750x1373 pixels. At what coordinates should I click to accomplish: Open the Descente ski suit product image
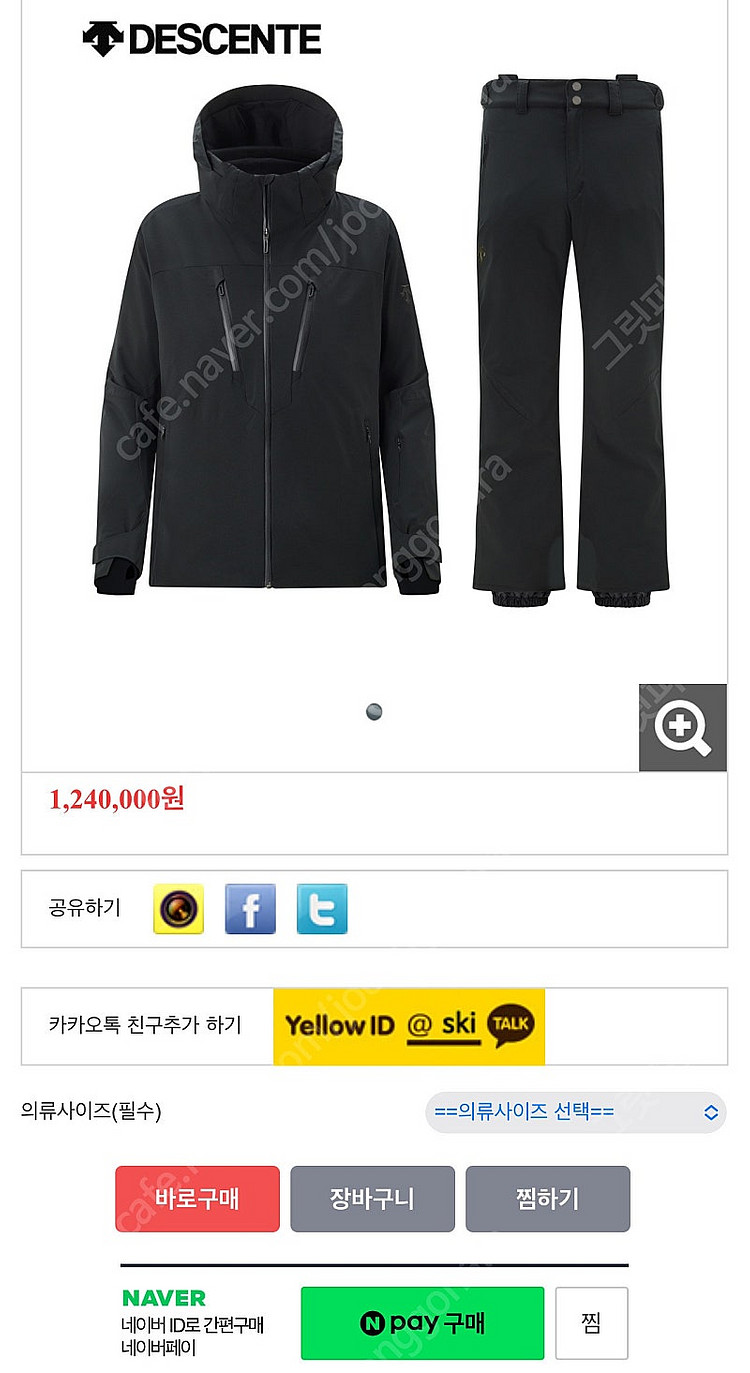374,340
